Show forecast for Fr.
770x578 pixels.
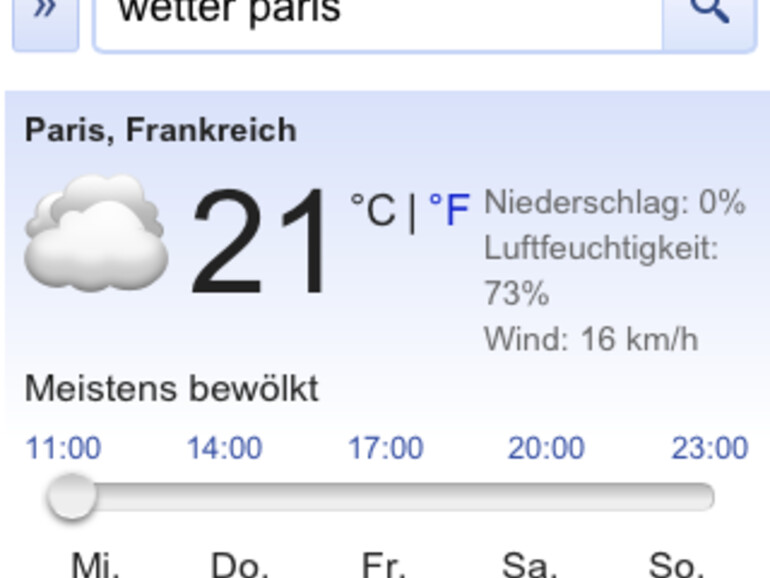384,564
